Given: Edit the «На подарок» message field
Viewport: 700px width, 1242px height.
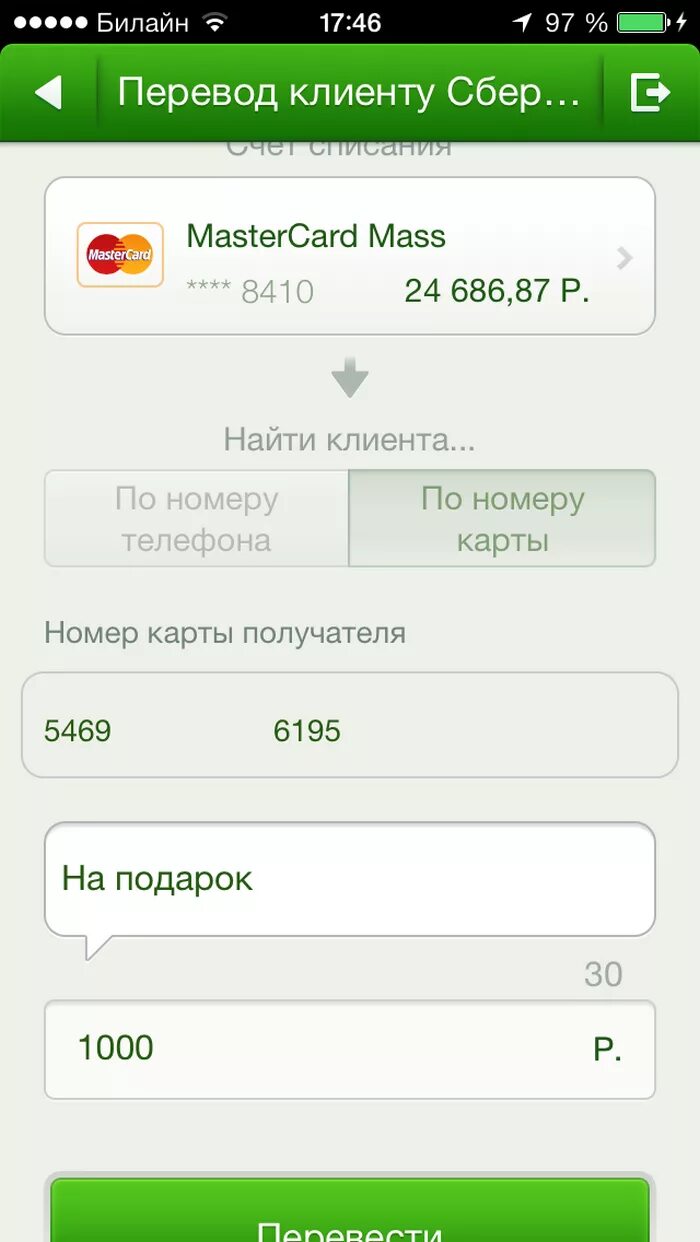Looking at the screenshot, I should [x=350, y=880].
